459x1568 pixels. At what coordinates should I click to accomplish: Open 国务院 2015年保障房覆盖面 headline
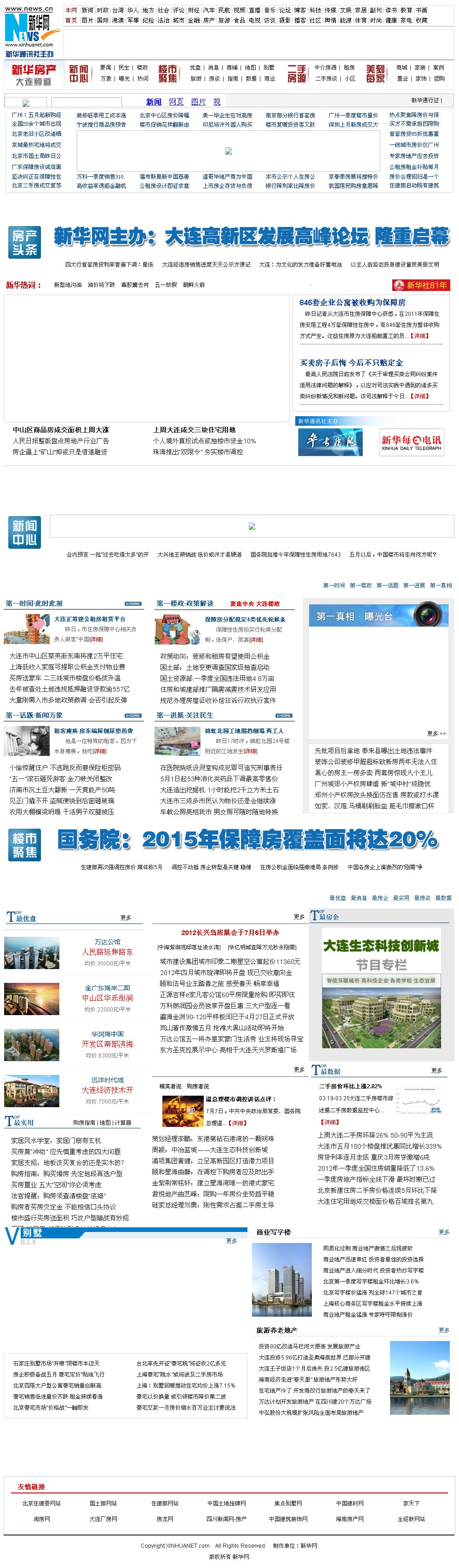tap(248, 840)
